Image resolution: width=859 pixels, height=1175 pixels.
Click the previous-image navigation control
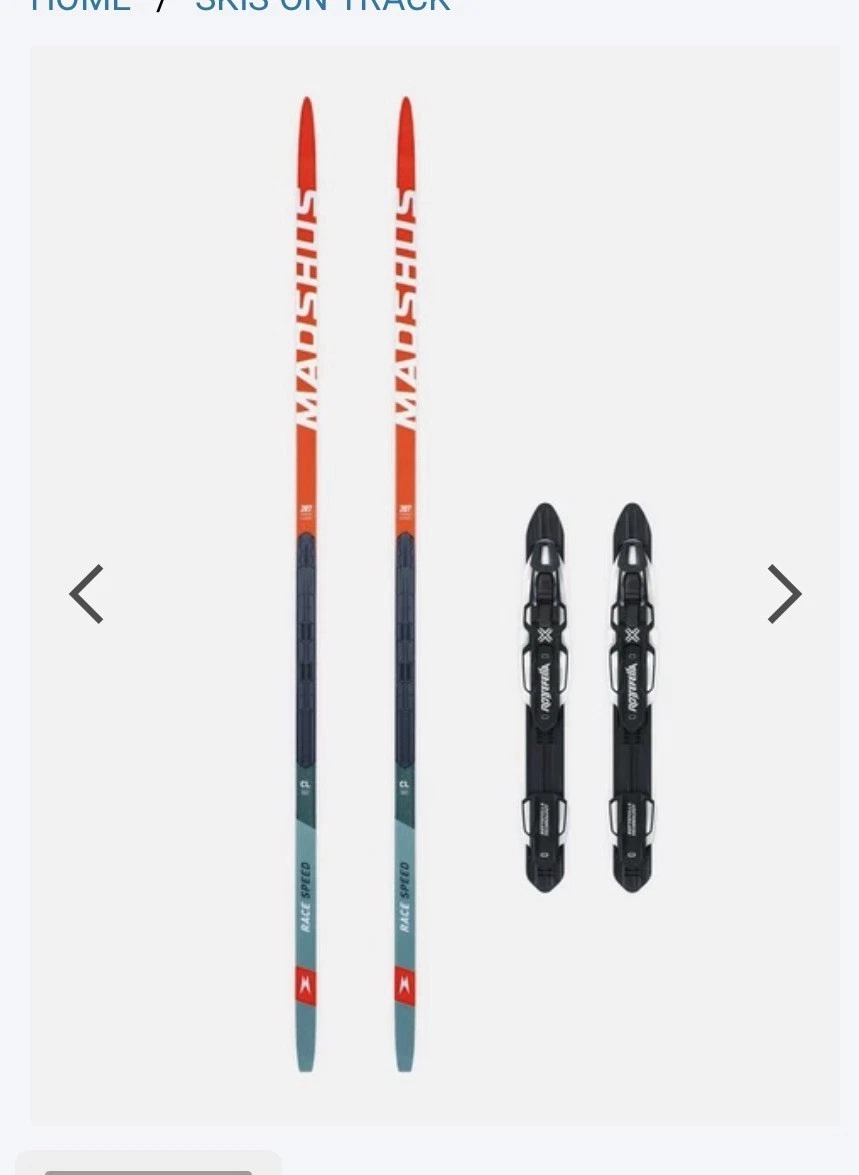86,593
